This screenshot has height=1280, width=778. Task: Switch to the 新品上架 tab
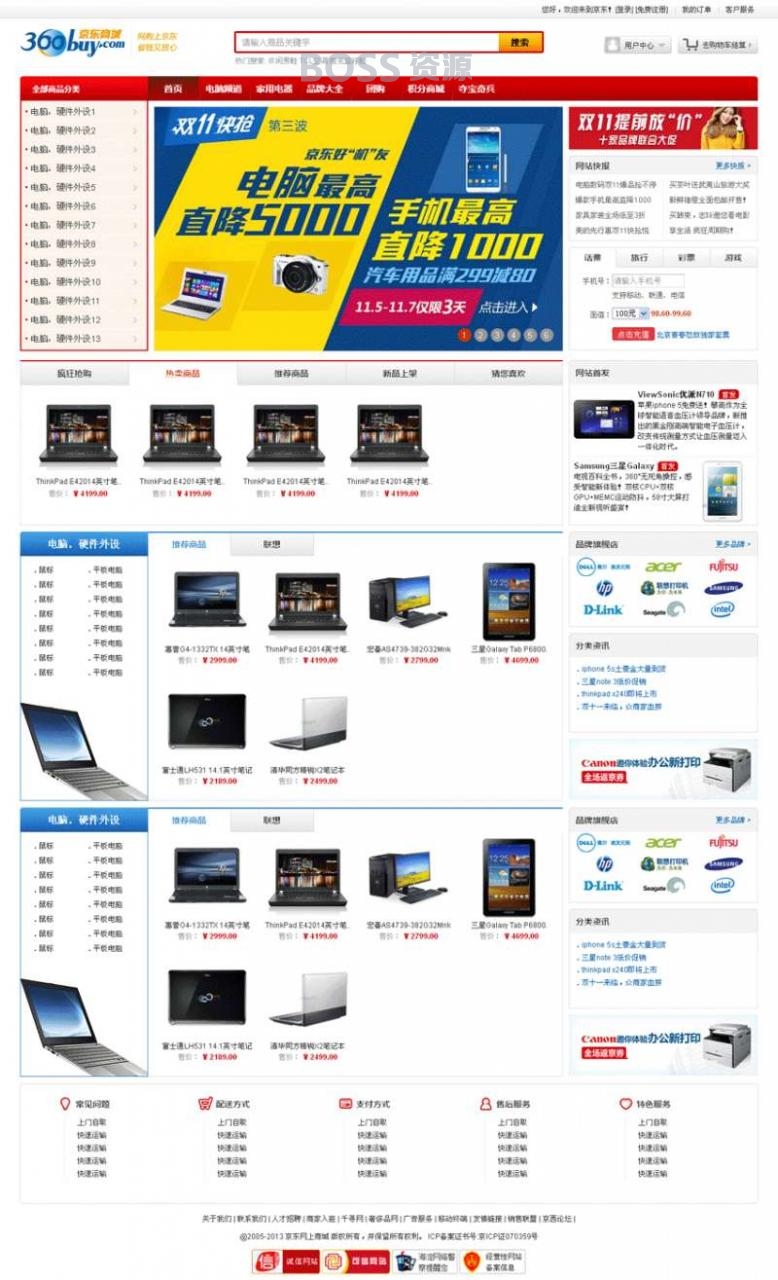coord(399,373)
